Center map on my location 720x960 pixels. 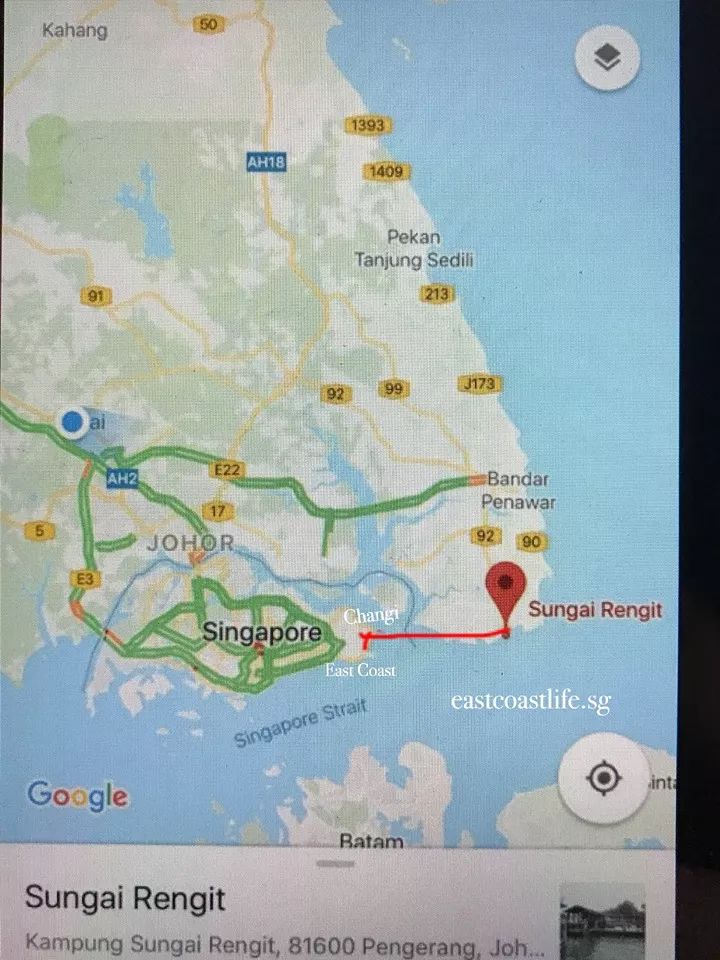click(x=603, y=777)
